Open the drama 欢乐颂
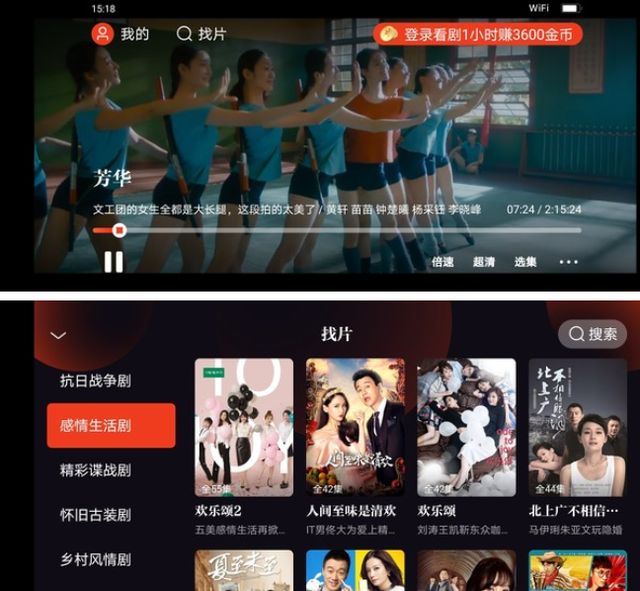Image resolution: width=640 pixels, height=591 pixels. point(466,428)
